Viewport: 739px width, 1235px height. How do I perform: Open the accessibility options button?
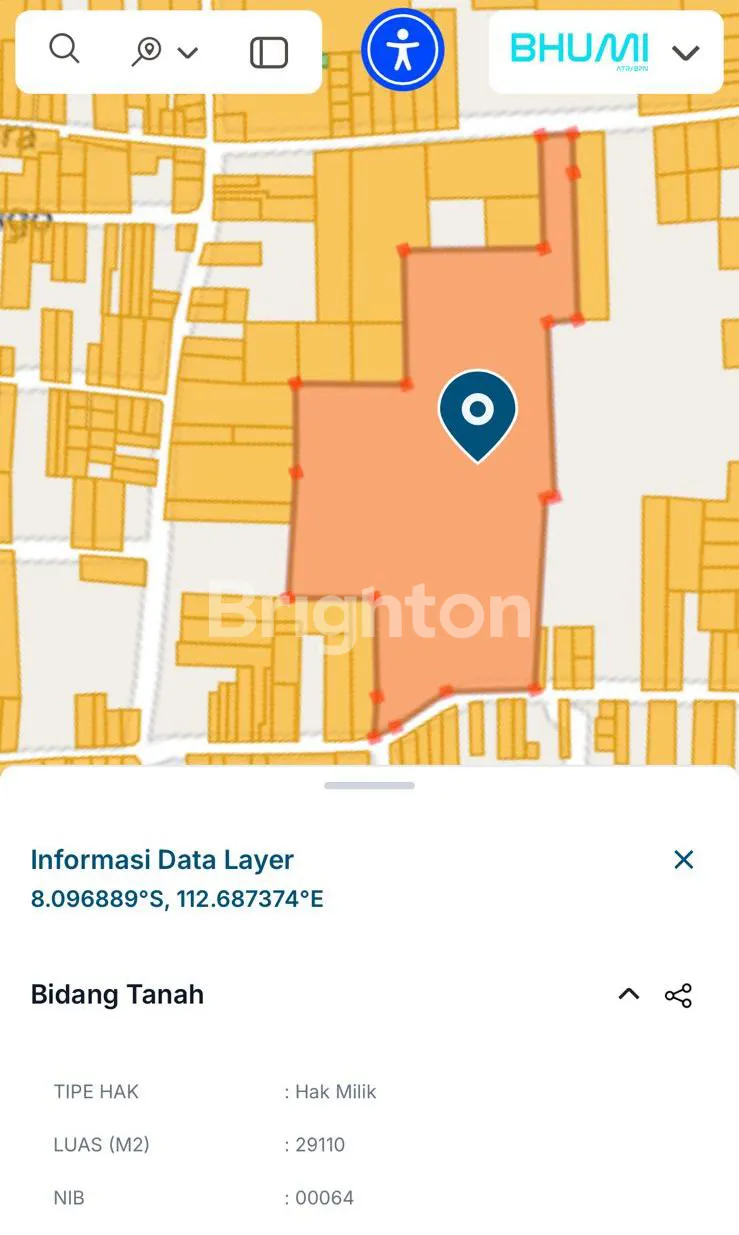point(403,50)
